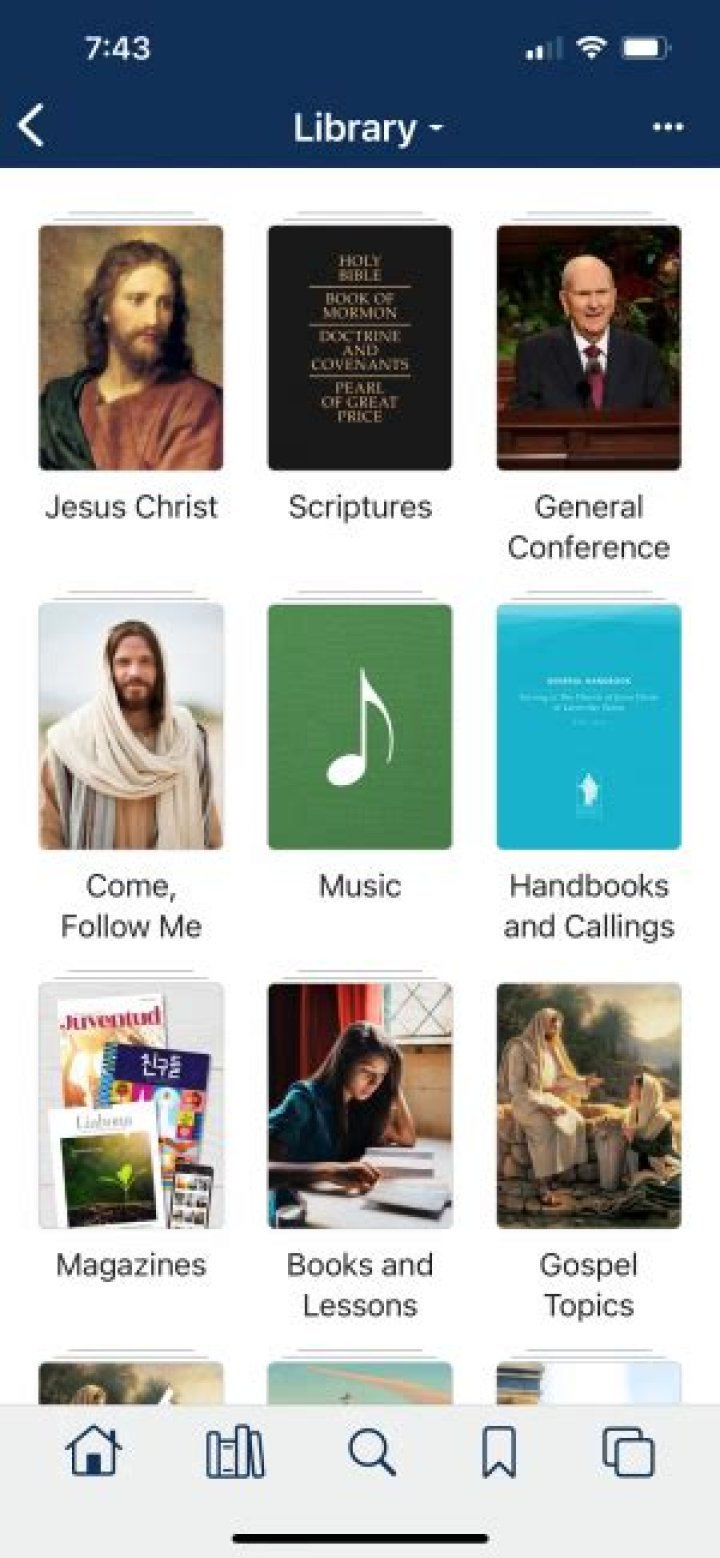
Task: Open Come, Follow Me
Action: tap(131, 727)
